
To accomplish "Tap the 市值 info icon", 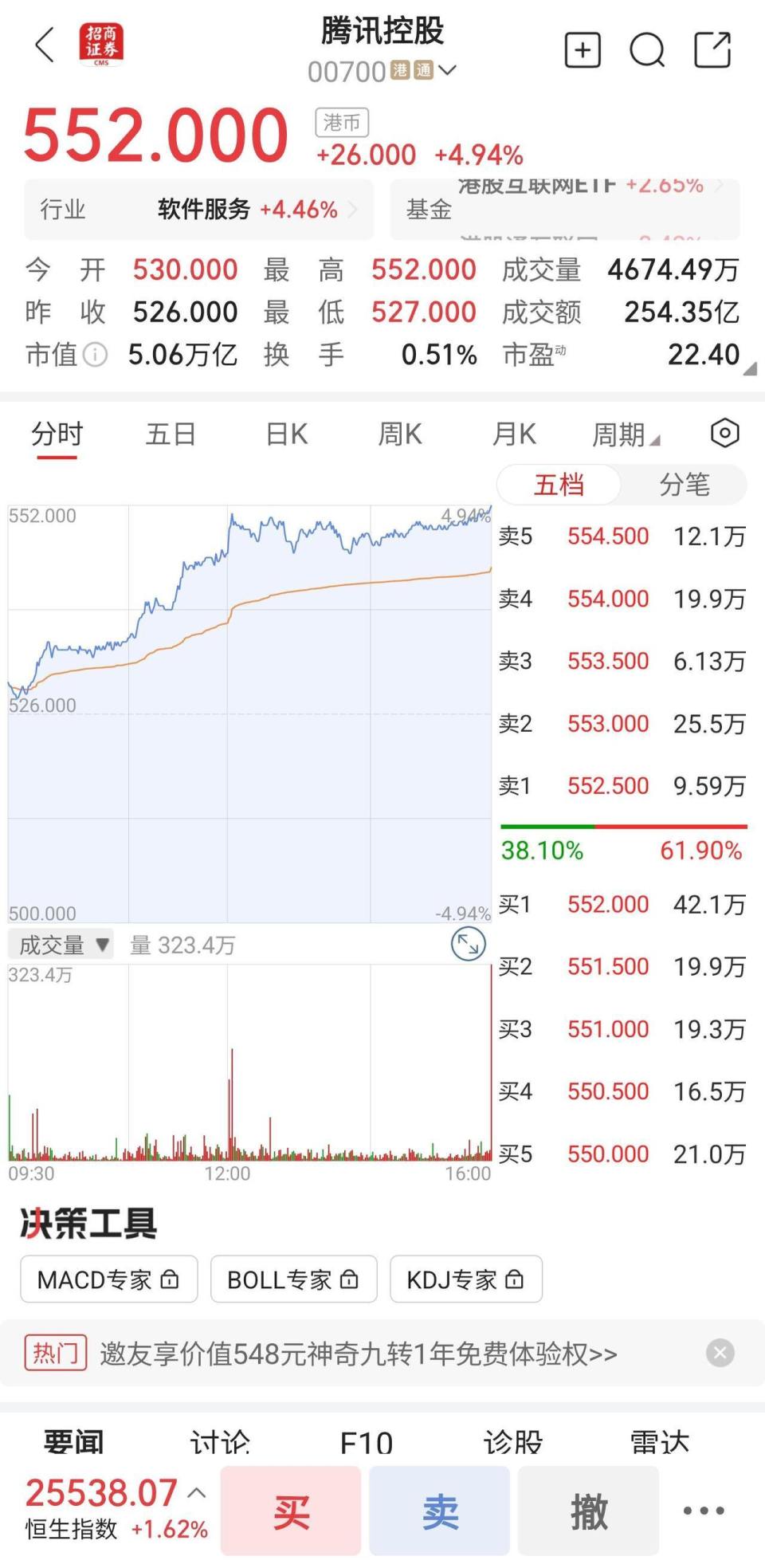I will coord(96,355).
